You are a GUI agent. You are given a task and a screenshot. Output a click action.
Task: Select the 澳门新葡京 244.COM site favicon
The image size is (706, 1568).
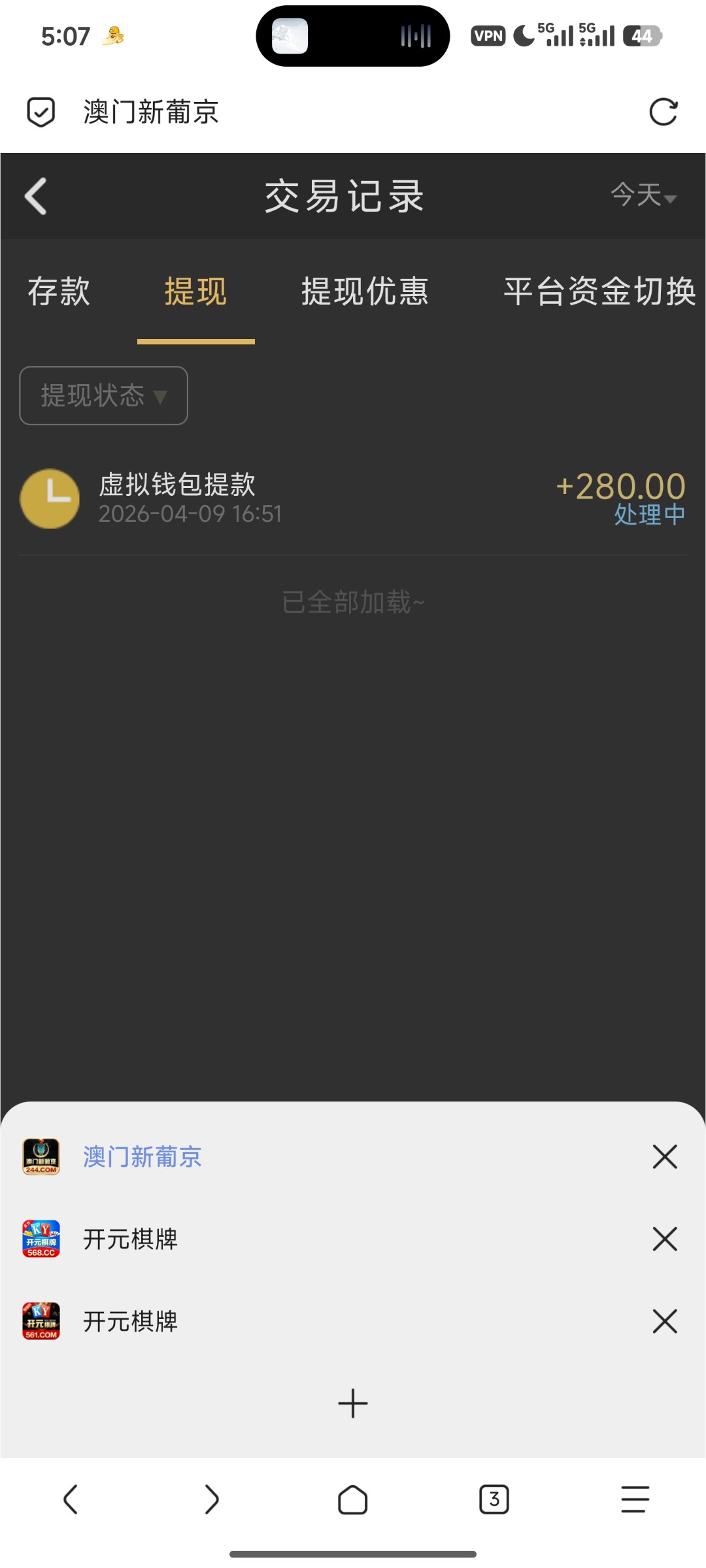41,1156
